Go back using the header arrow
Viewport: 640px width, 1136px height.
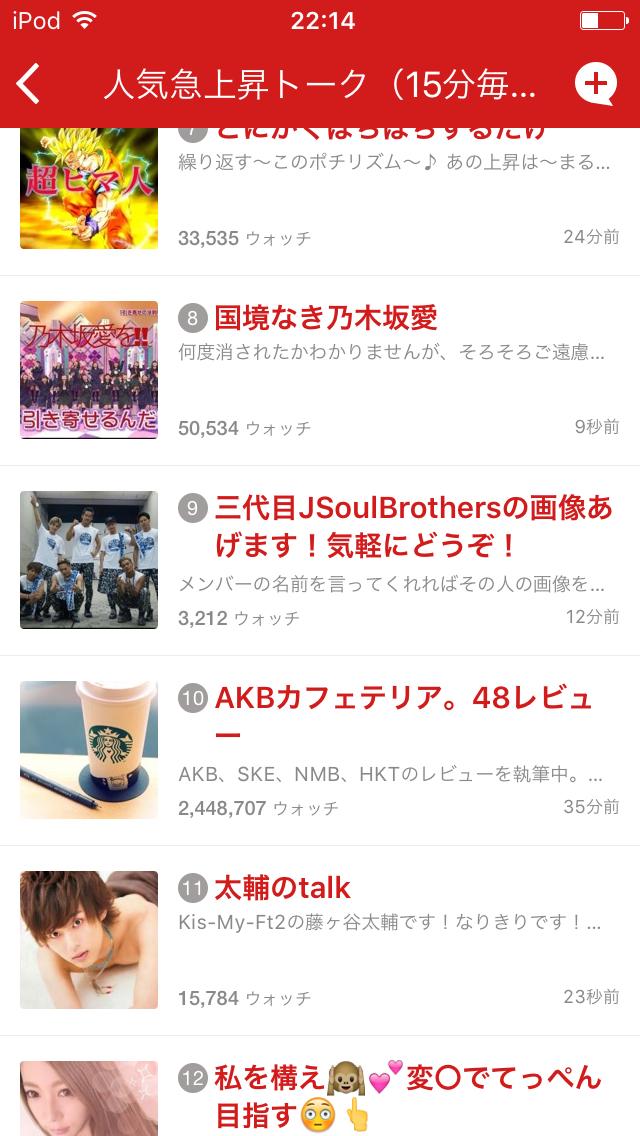tap(29, 85)
